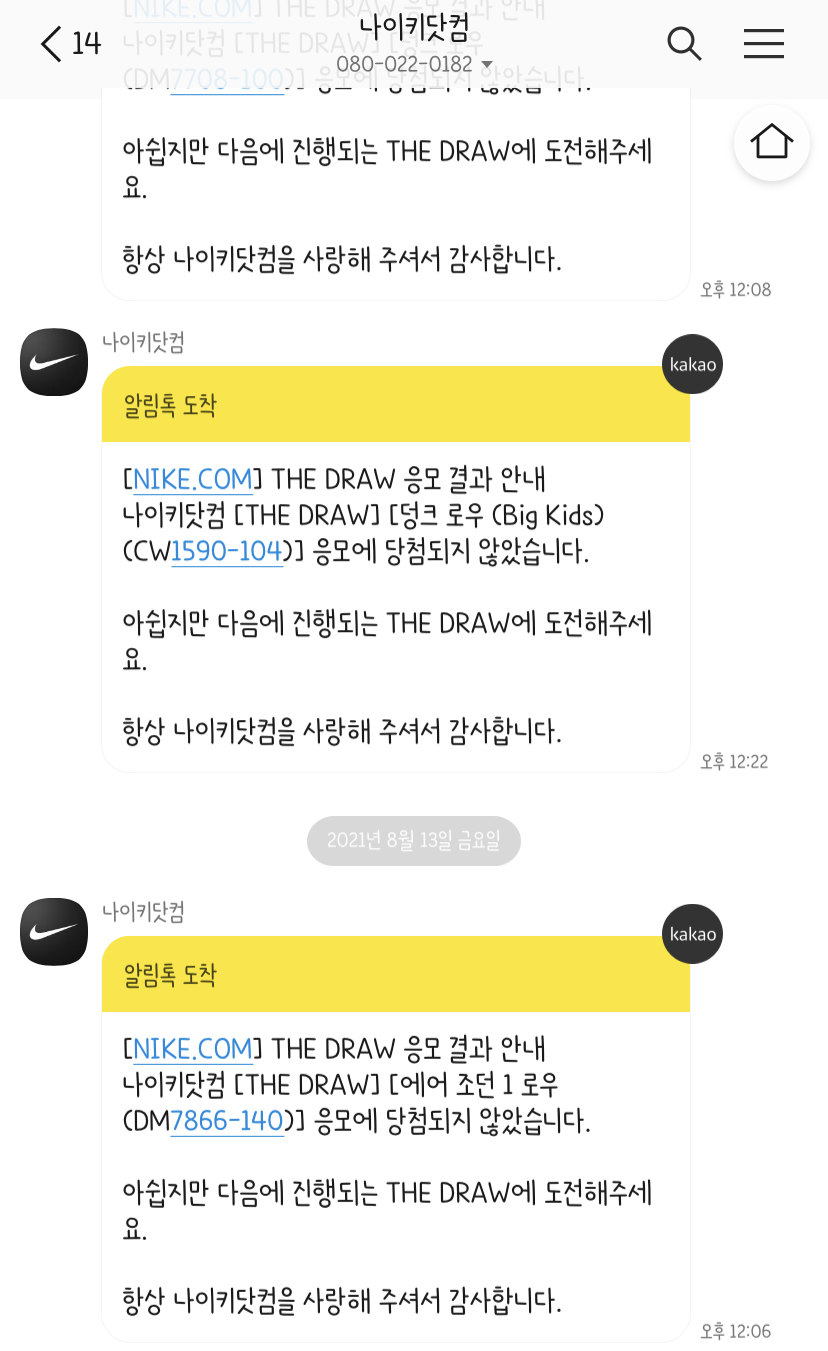Screen dimensions: 828x1351
Task: Open the DM7866-140 product code link
Action: [227, 1121]
